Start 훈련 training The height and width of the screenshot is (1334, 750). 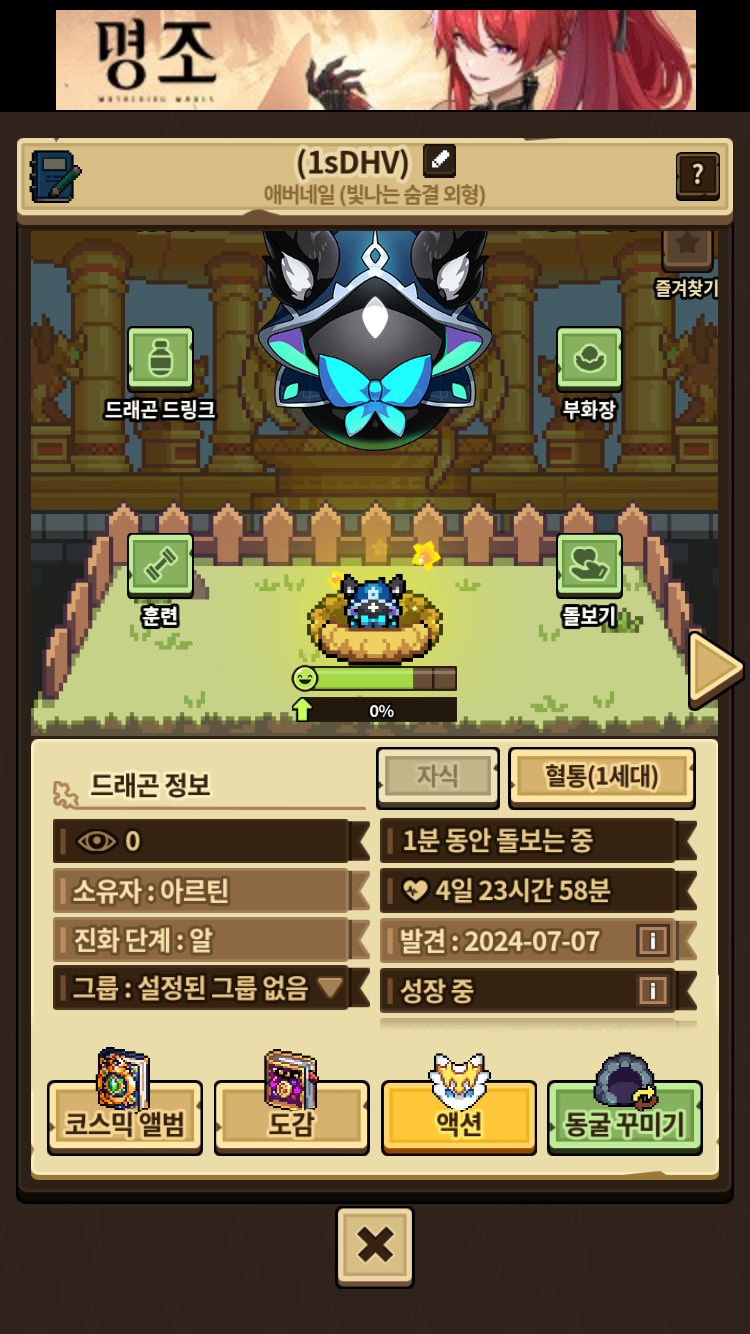tap(160, 566)
